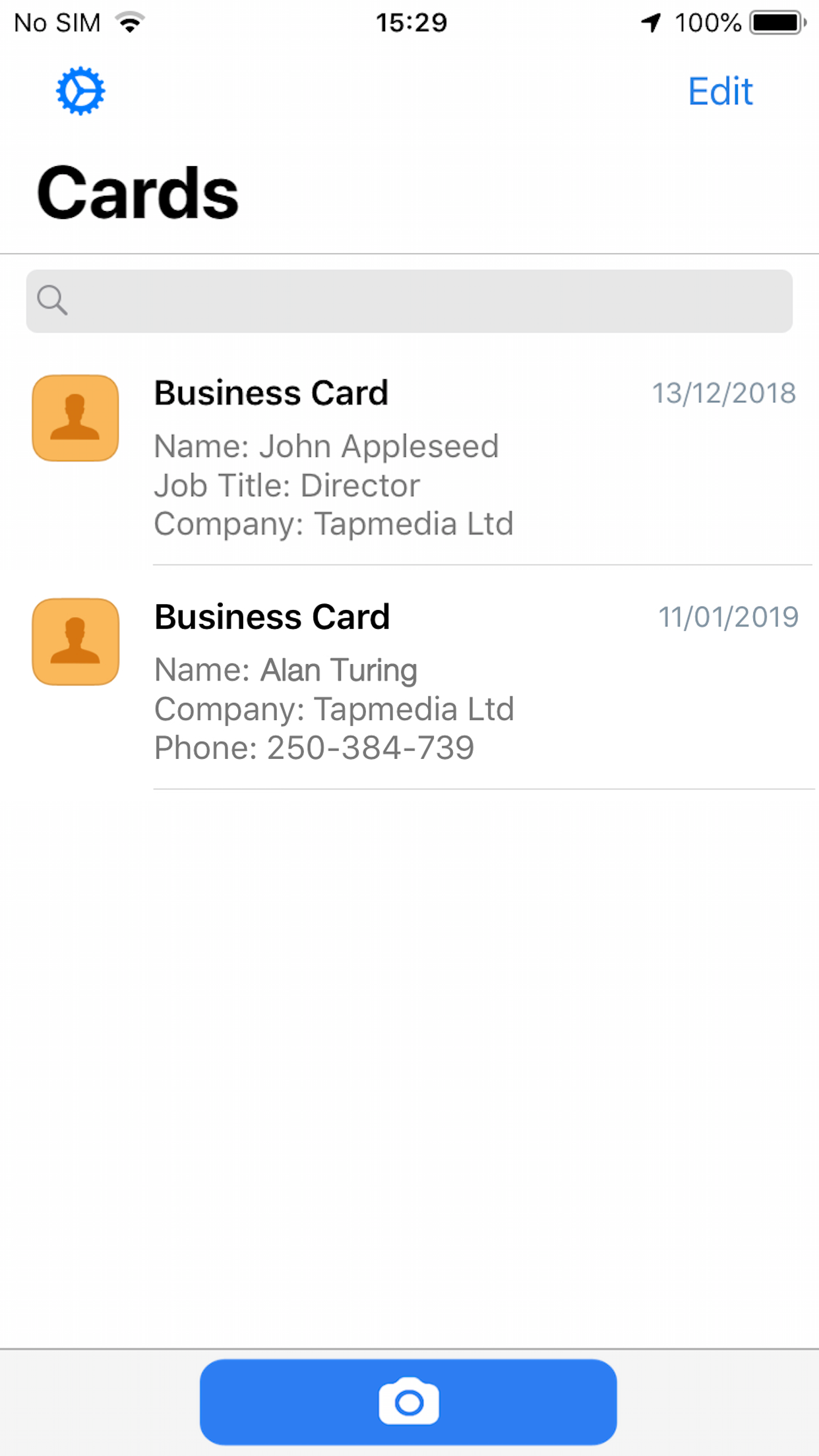Tap the camera capture icon
The image size is (819, 1456).
409,1401
